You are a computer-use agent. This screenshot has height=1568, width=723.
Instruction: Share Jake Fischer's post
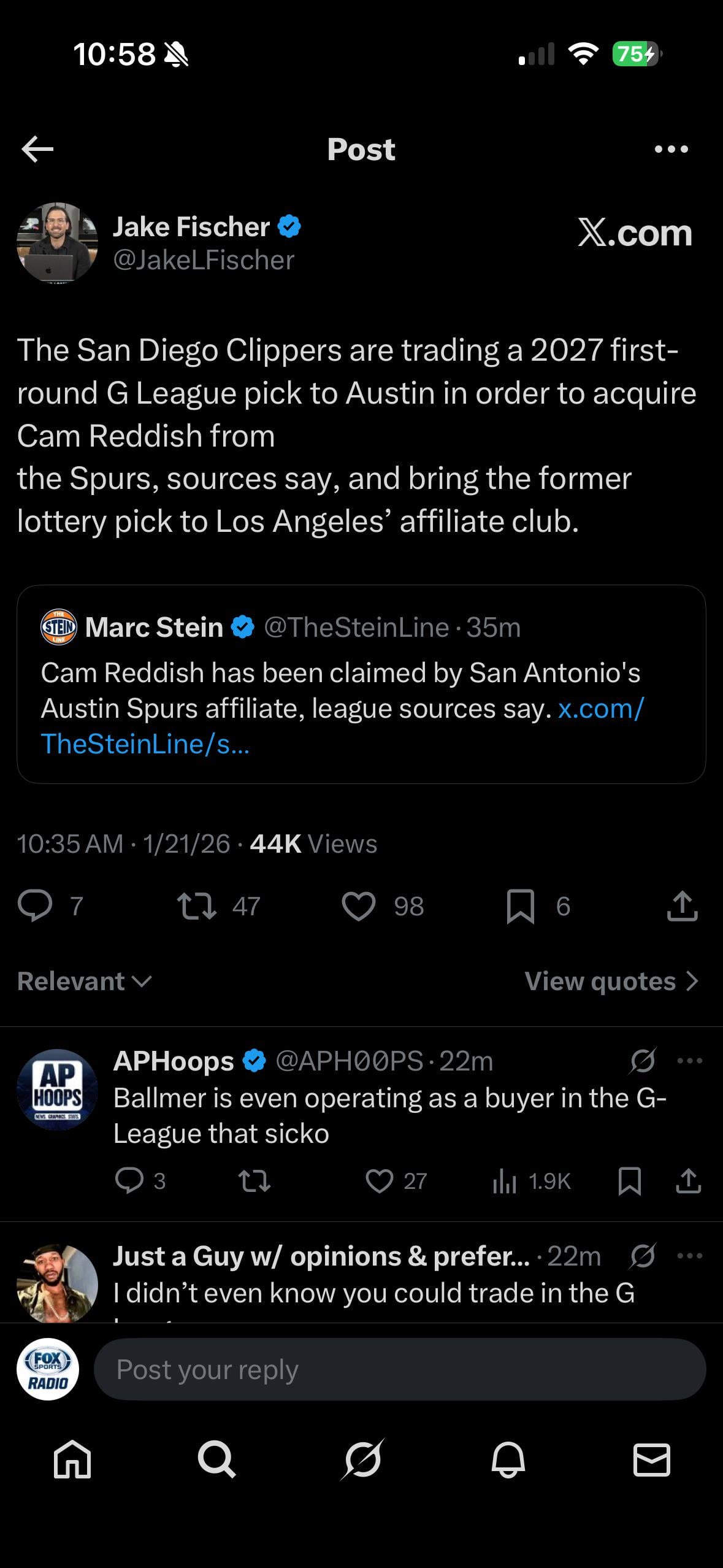click(x=682, y=906)
